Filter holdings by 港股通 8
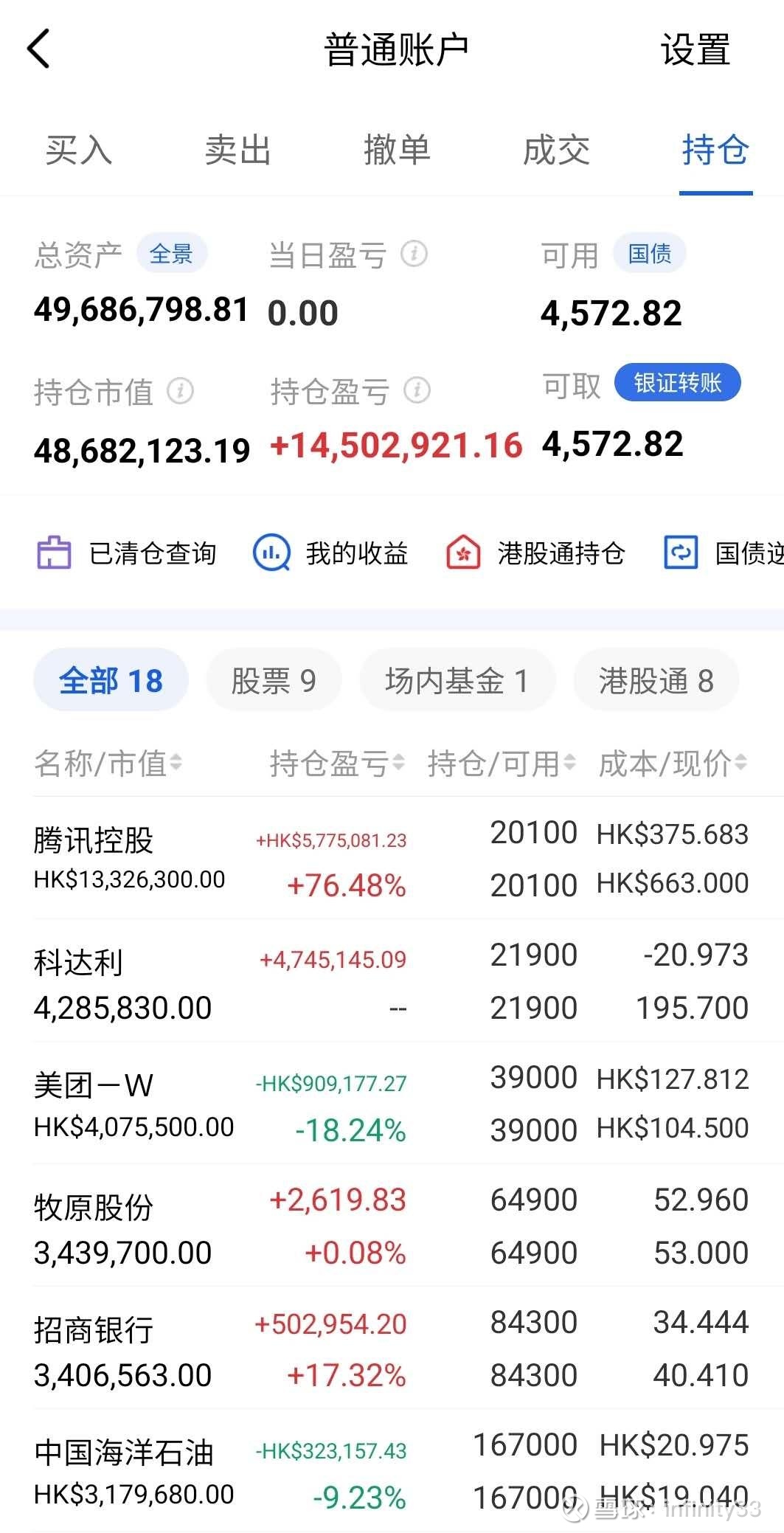Image resolution: width=784 pixels, height=1533 pixels. pos(656,680)
